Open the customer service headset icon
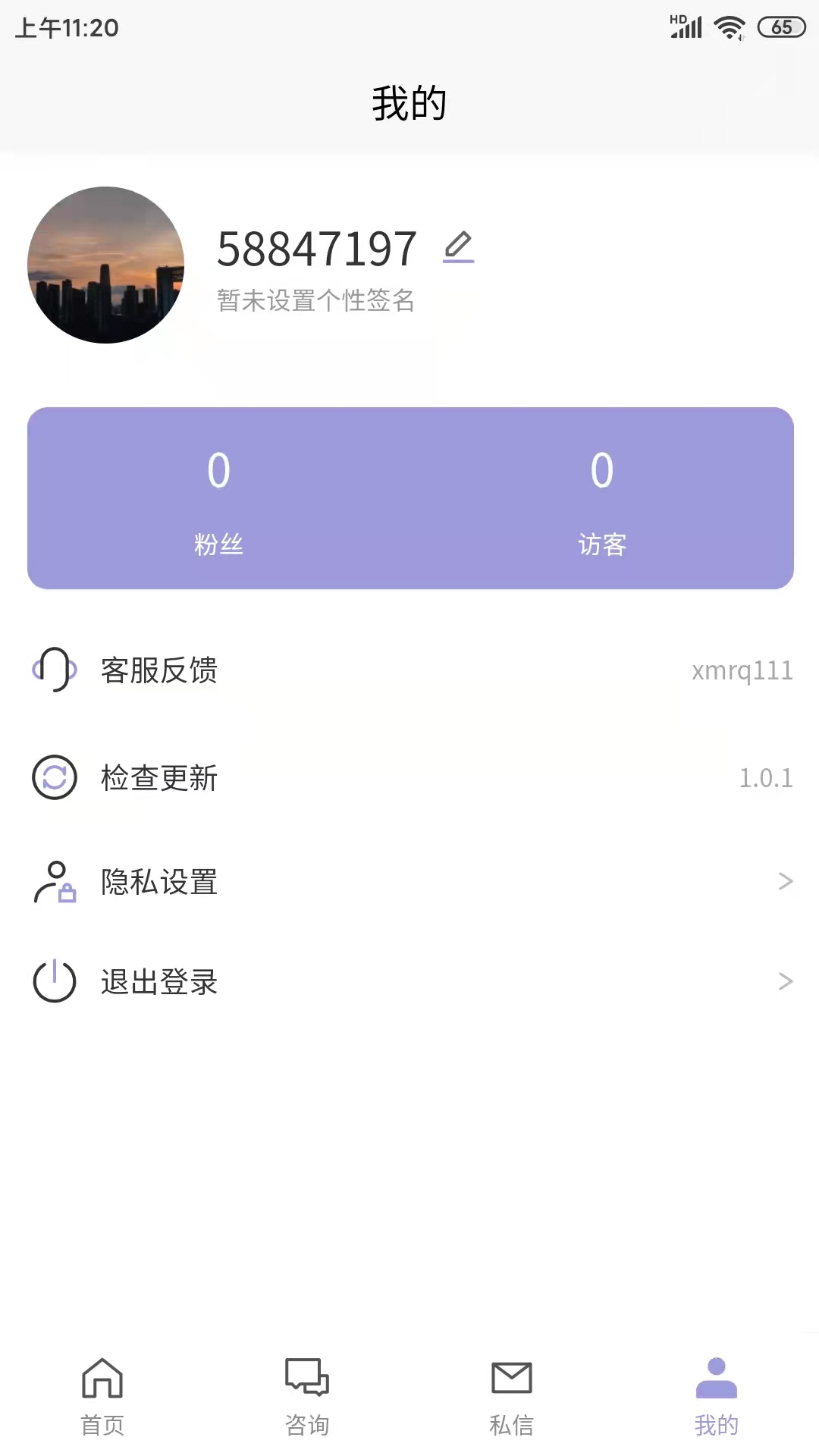Image resolution: width=819 pixels, height=1456 pixels. coord(54,670)
